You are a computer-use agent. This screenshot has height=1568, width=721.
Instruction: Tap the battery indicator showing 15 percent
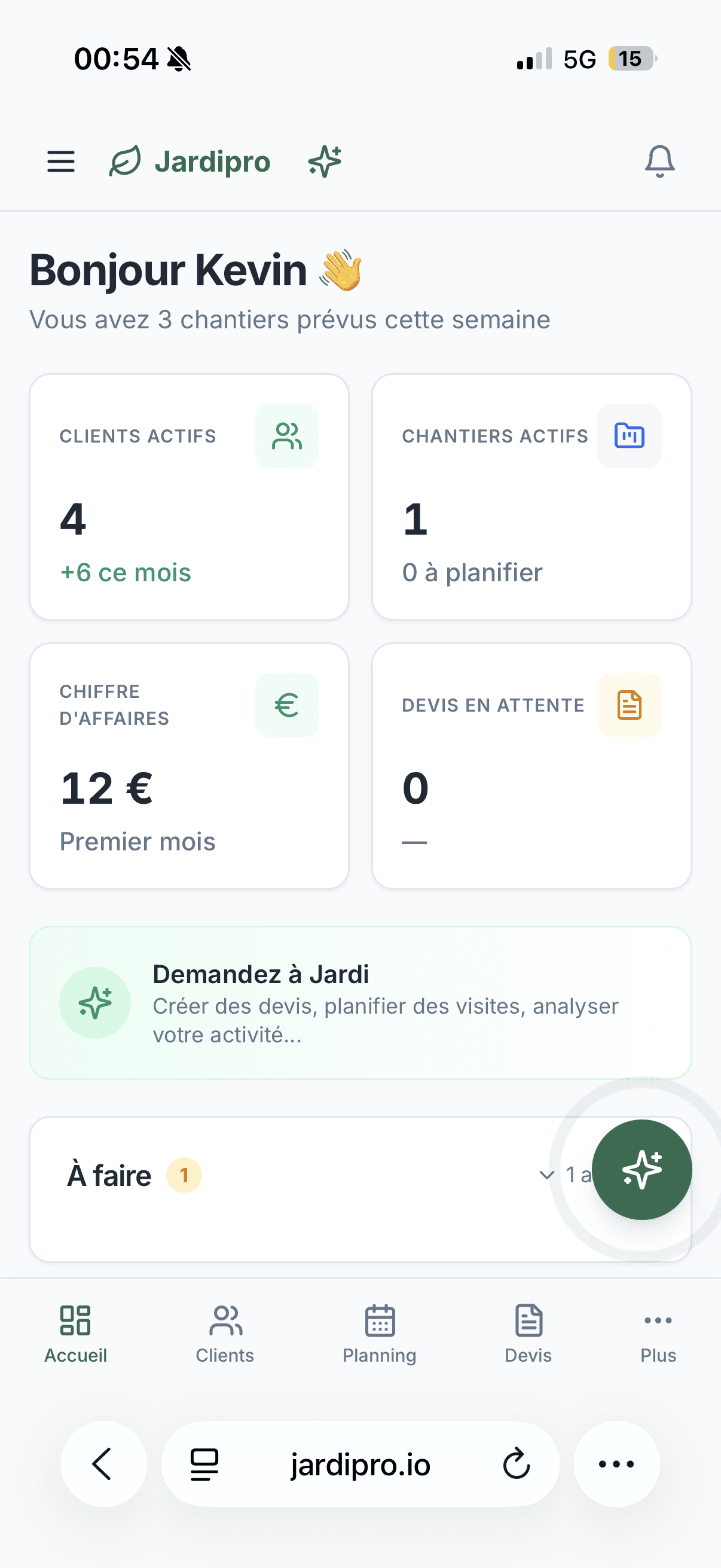(630, 59)
